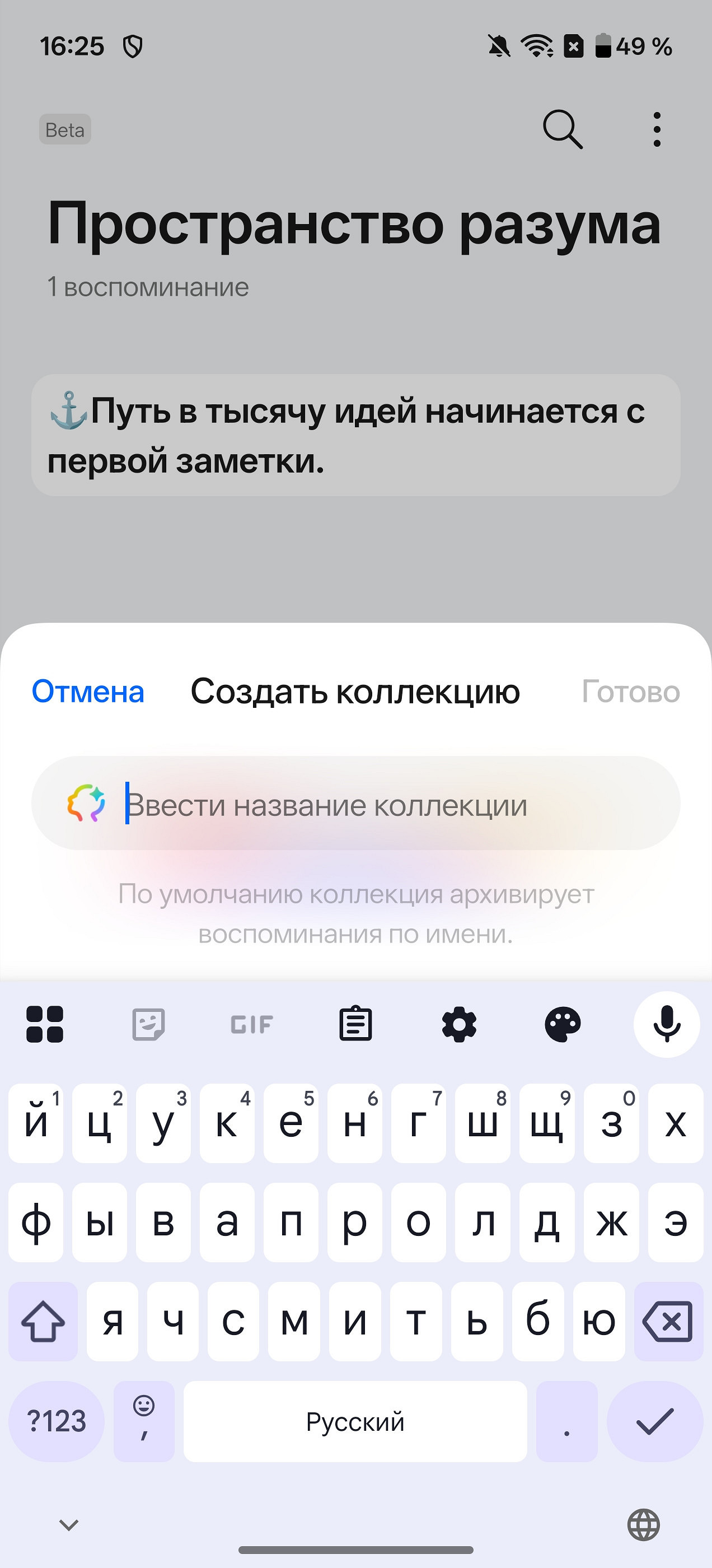This screenshot has height=1568, width=712.
Task: Focus the collection name input field
Action: click(x=365, y=804)
